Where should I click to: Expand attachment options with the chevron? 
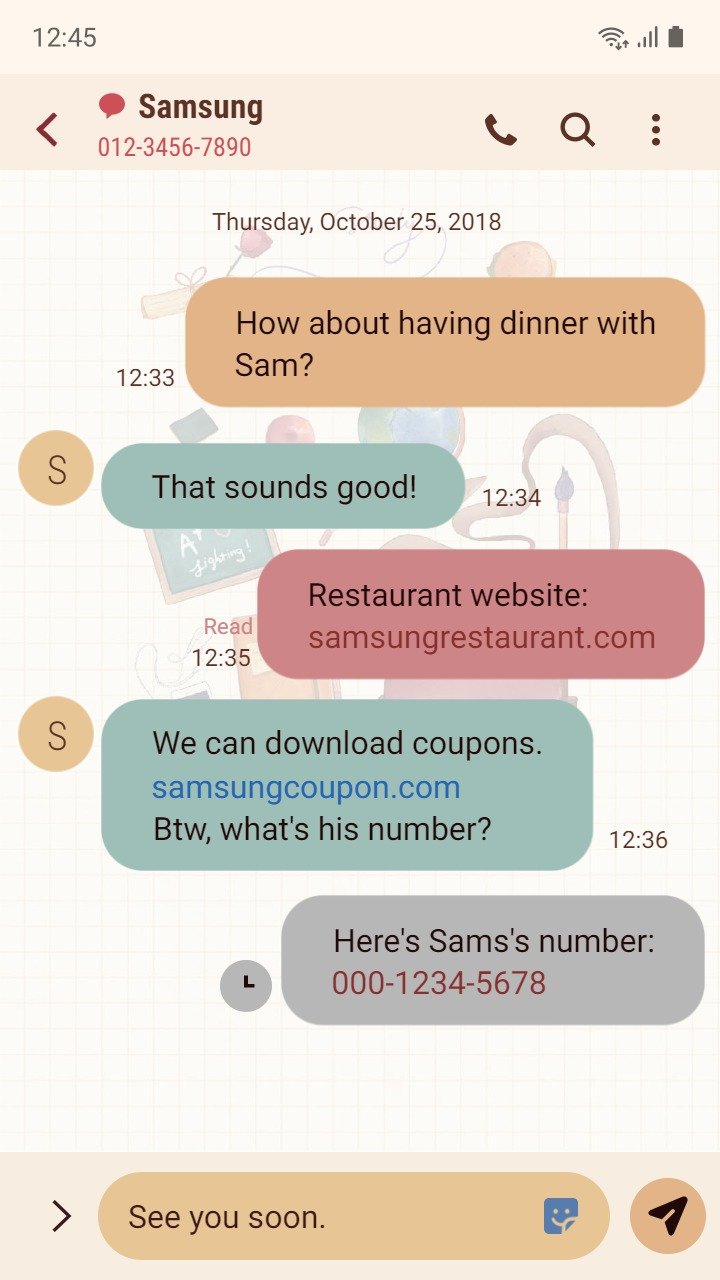pyautogui.click(x=61, y=1216)
